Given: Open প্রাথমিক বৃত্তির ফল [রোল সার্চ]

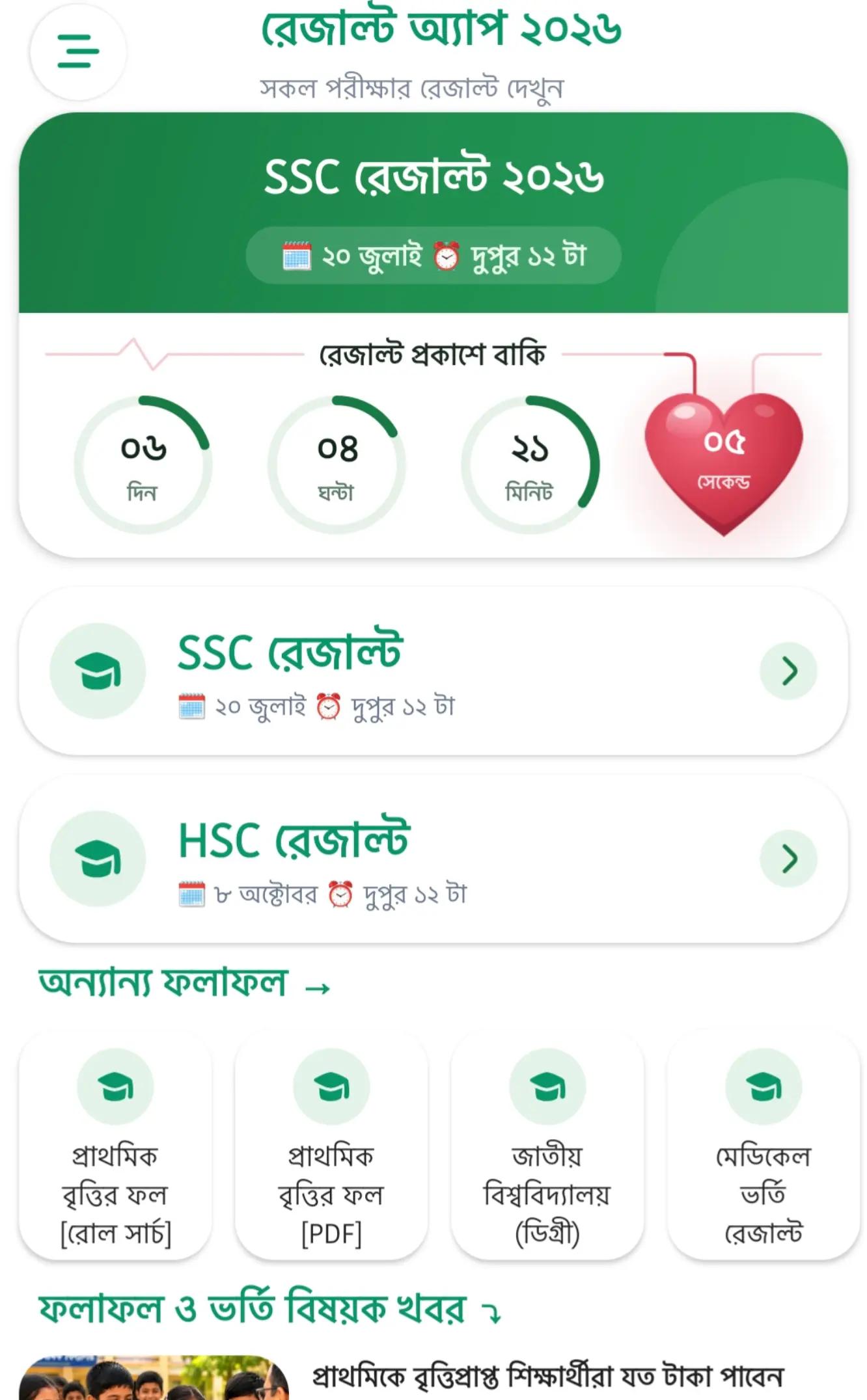Looking at the screenshot, I should (115, 1146).
